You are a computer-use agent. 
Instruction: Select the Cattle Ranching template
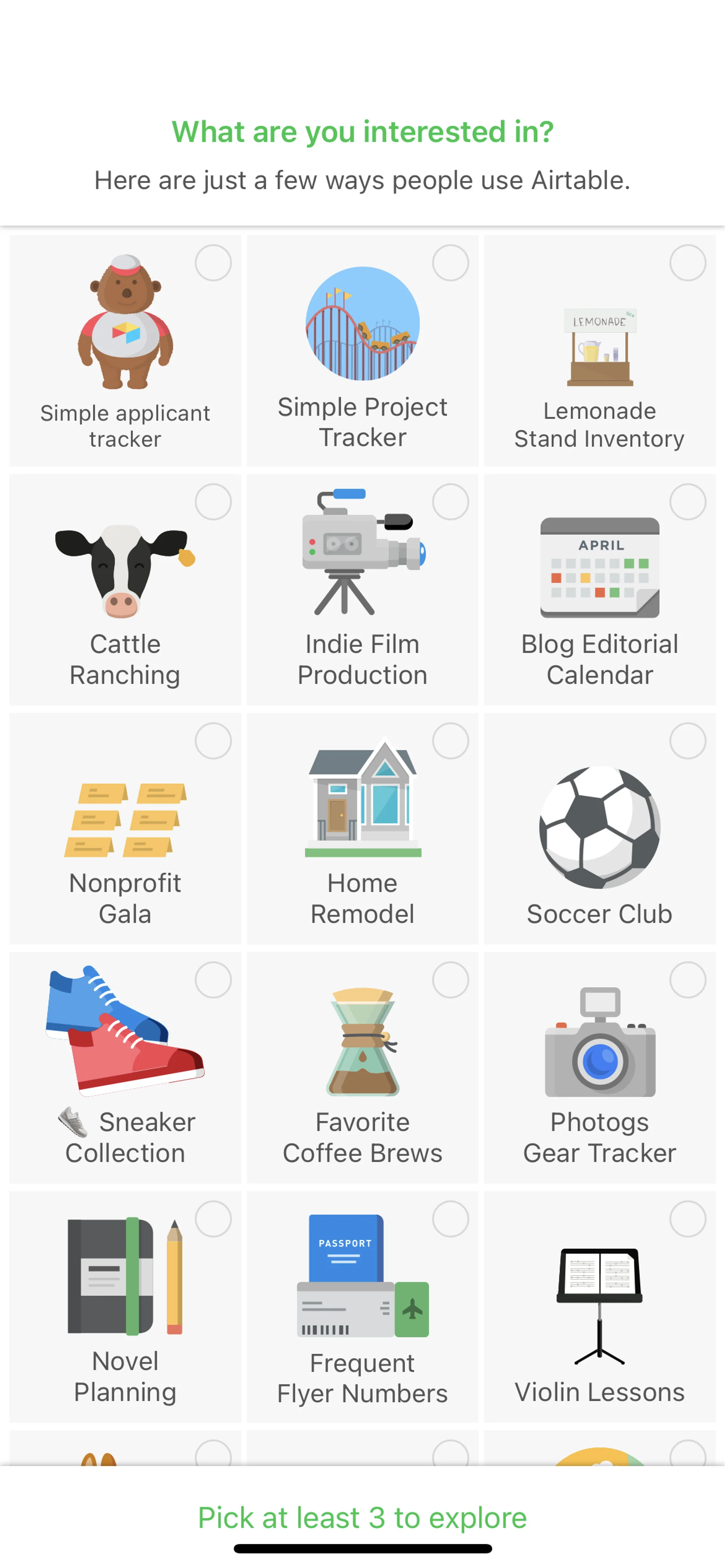[x=125, y=589]
